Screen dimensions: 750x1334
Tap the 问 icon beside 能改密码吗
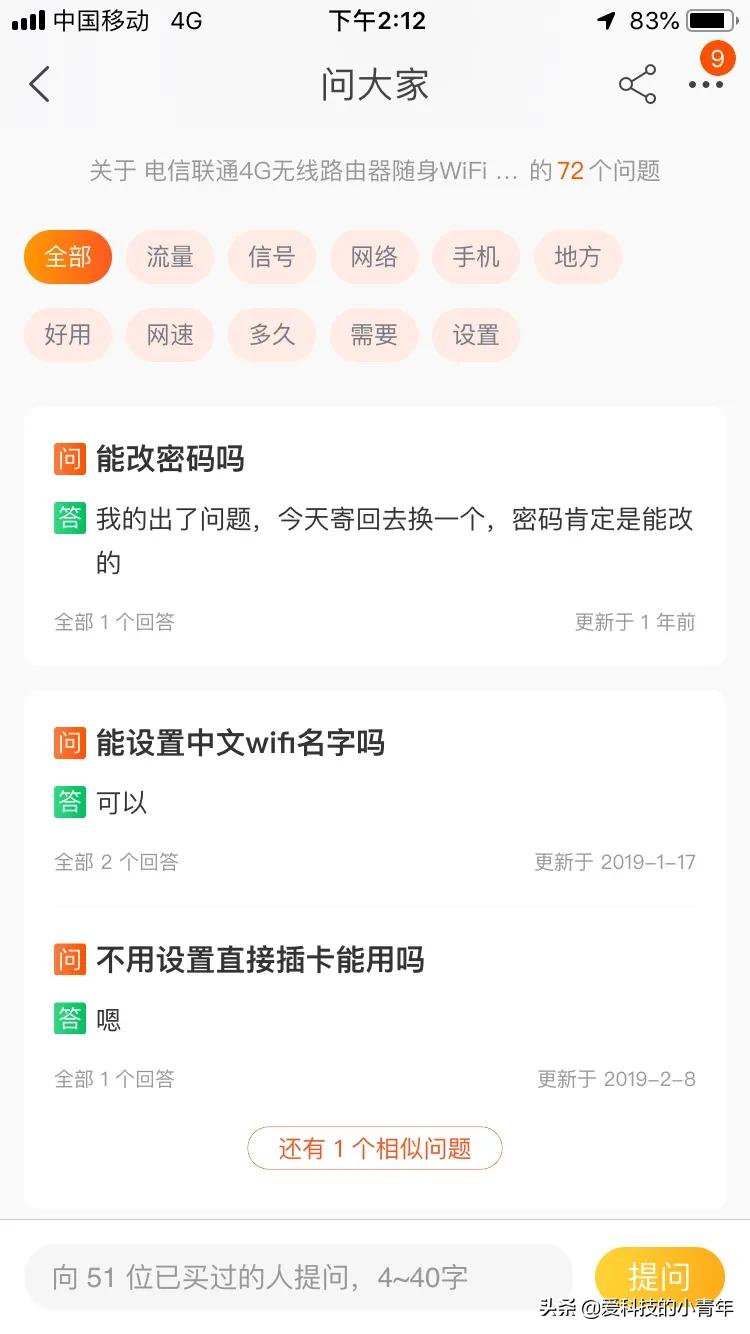68,458
